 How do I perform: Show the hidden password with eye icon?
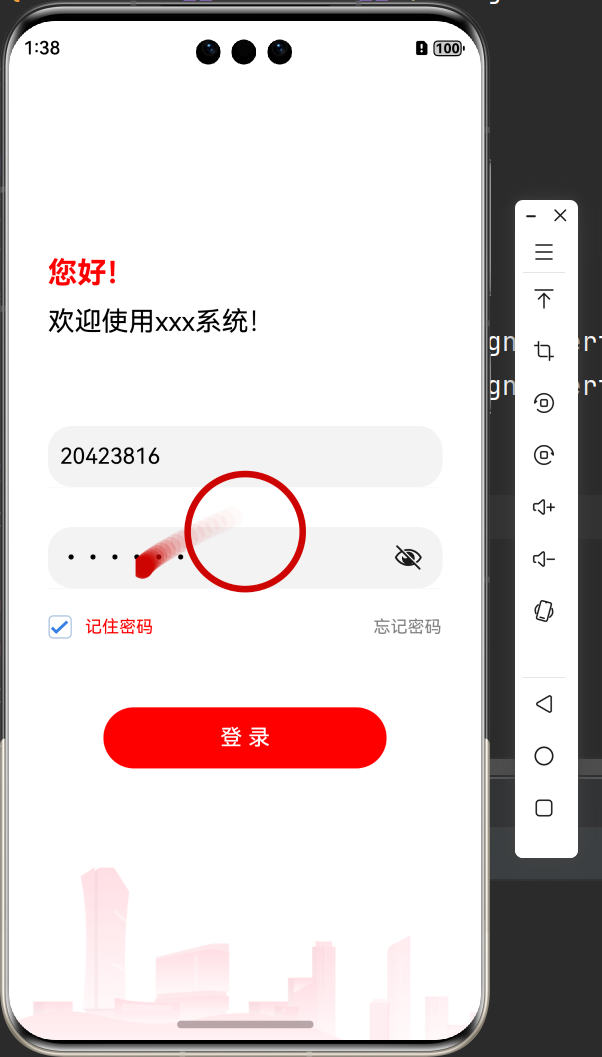[408, 557]
